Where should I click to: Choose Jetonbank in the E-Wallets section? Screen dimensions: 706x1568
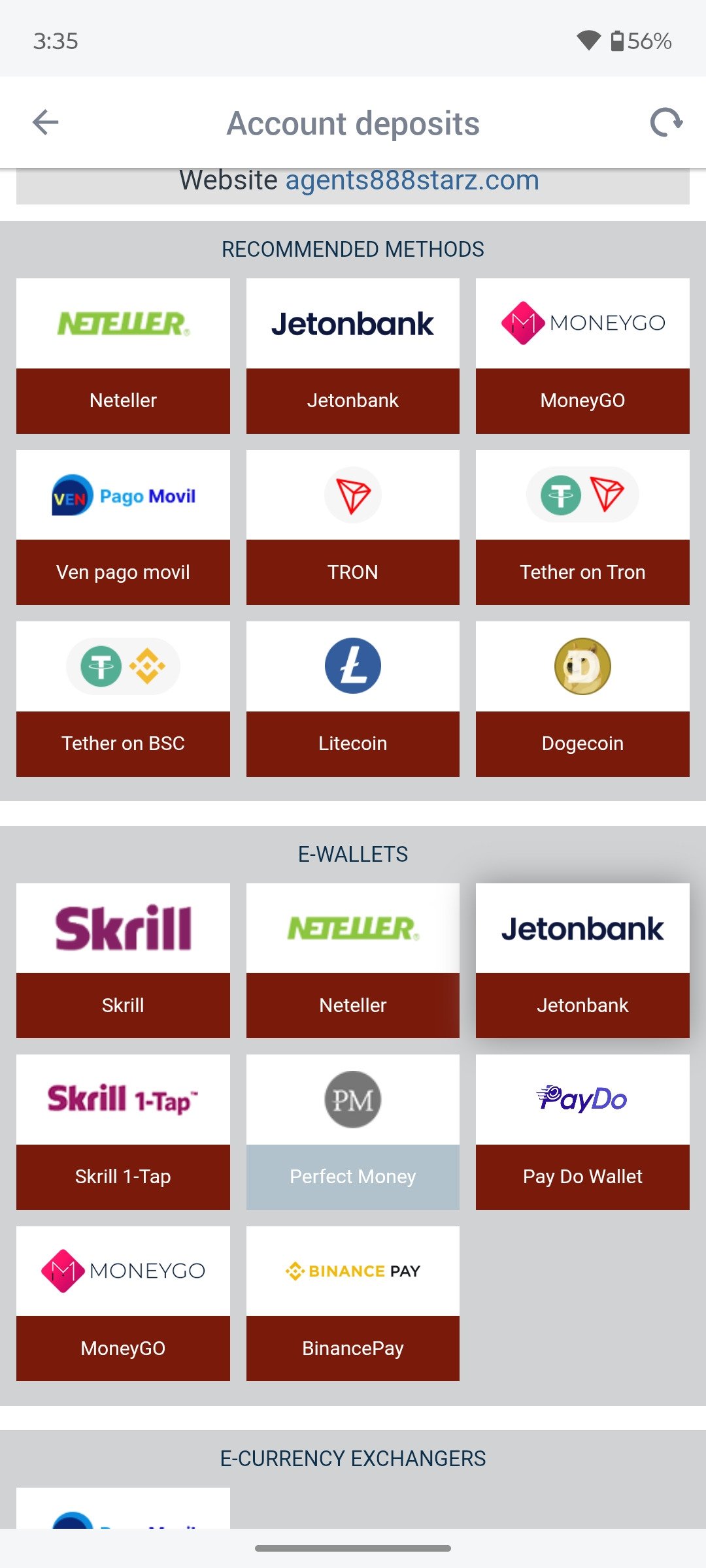pos(582,960)
